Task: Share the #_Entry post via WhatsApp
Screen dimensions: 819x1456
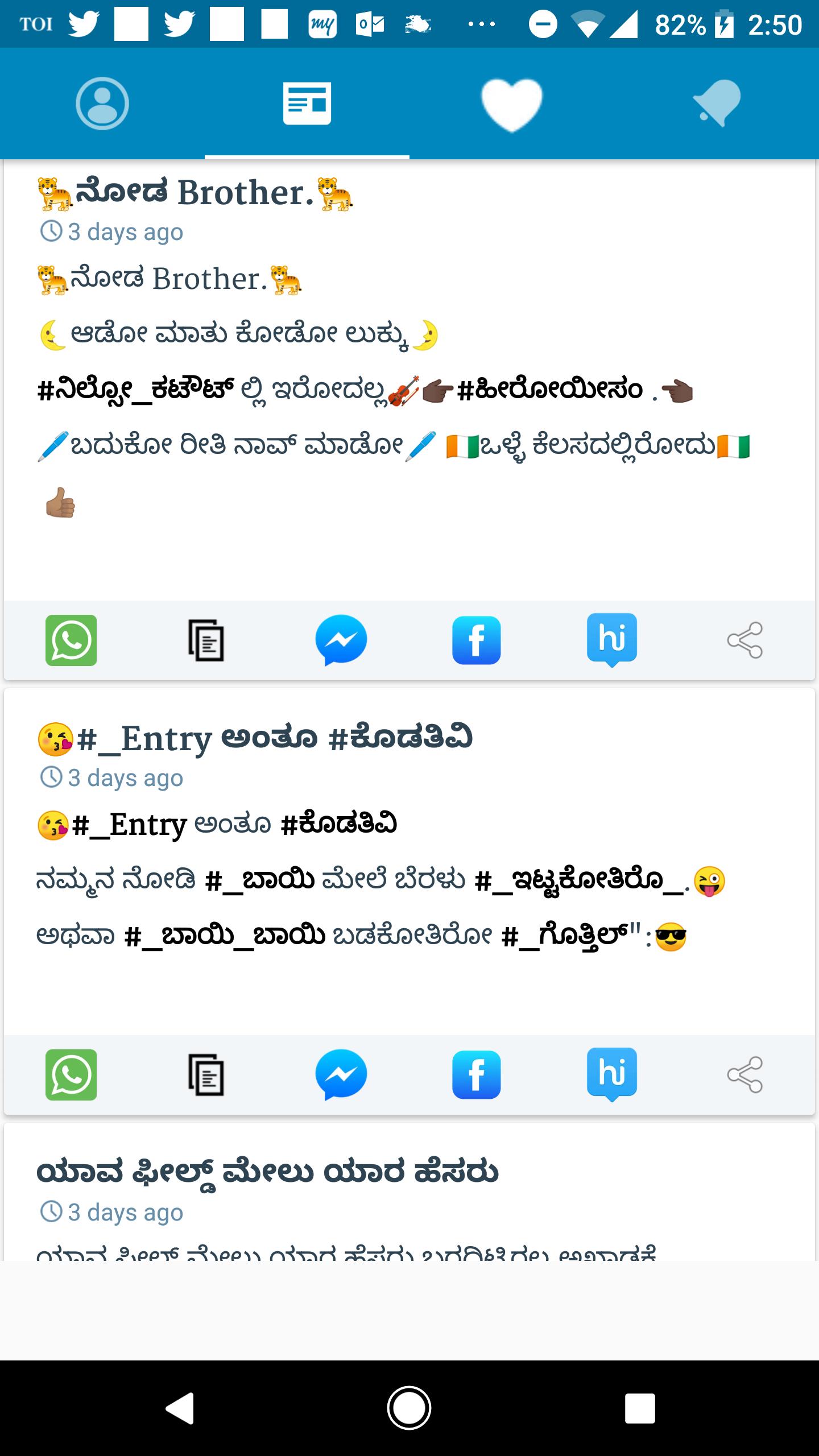Action: (71, 1074)
